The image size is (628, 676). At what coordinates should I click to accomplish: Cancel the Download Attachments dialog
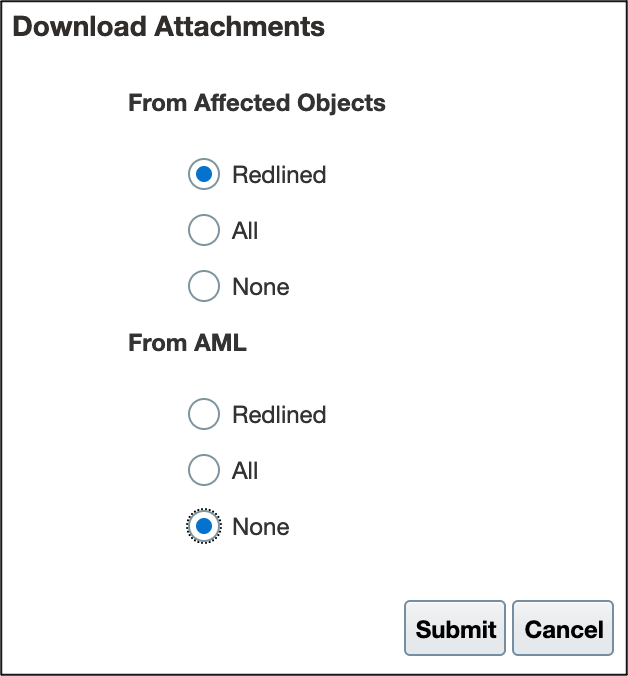pyautogui.click(x=563, y=629)
